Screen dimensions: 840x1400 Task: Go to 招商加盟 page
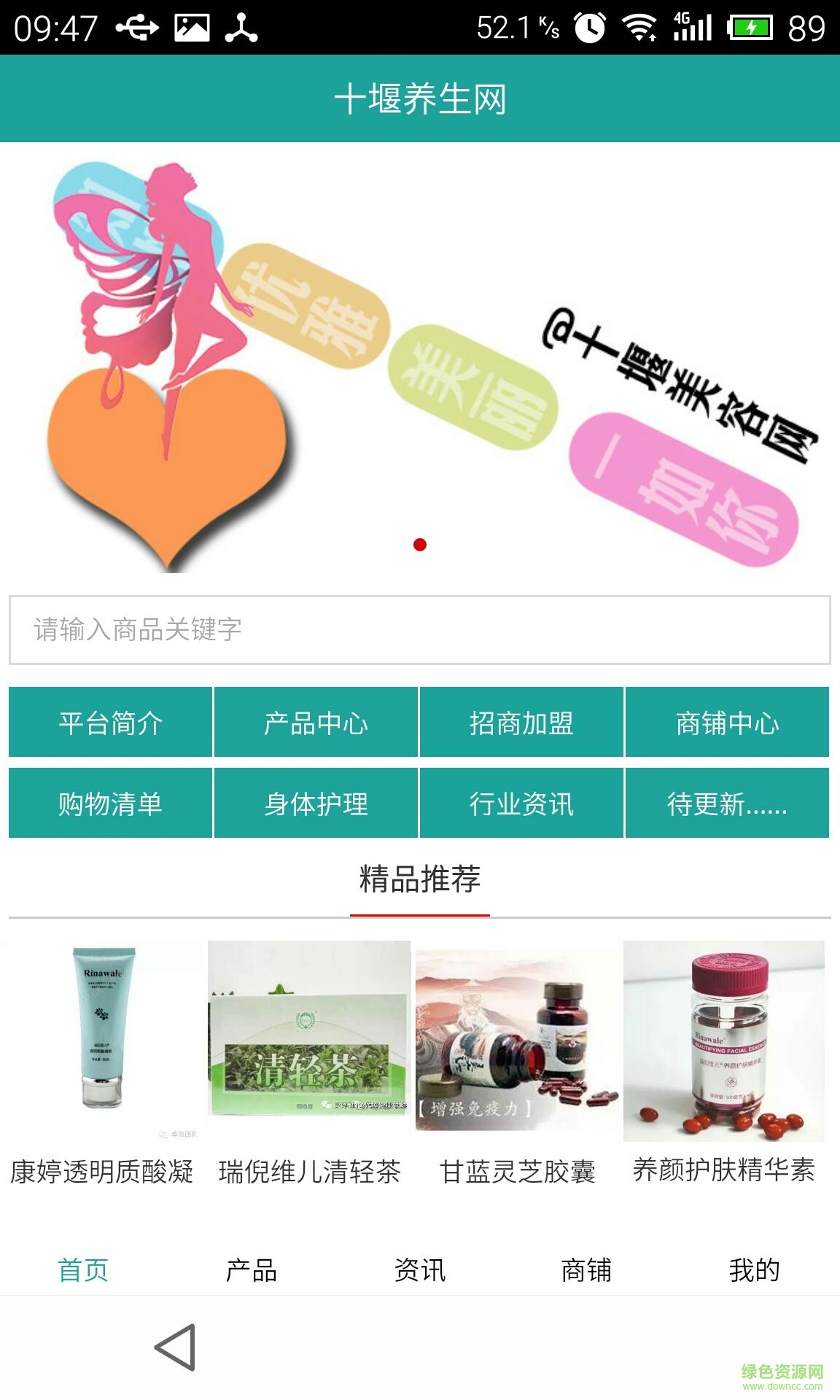(521, 723)
